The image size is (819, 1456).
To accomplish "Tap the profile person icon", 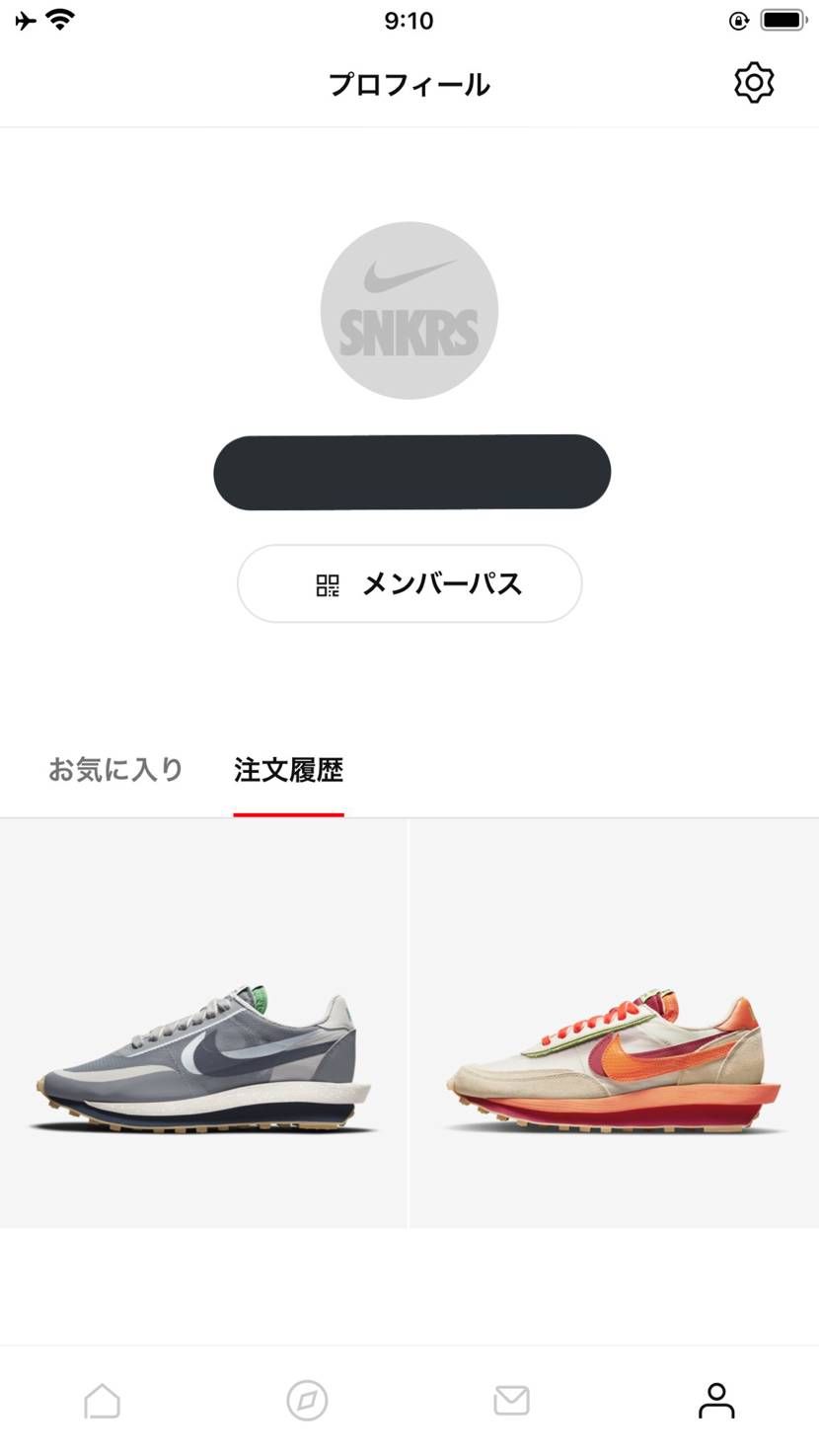I will [716, 1401].
